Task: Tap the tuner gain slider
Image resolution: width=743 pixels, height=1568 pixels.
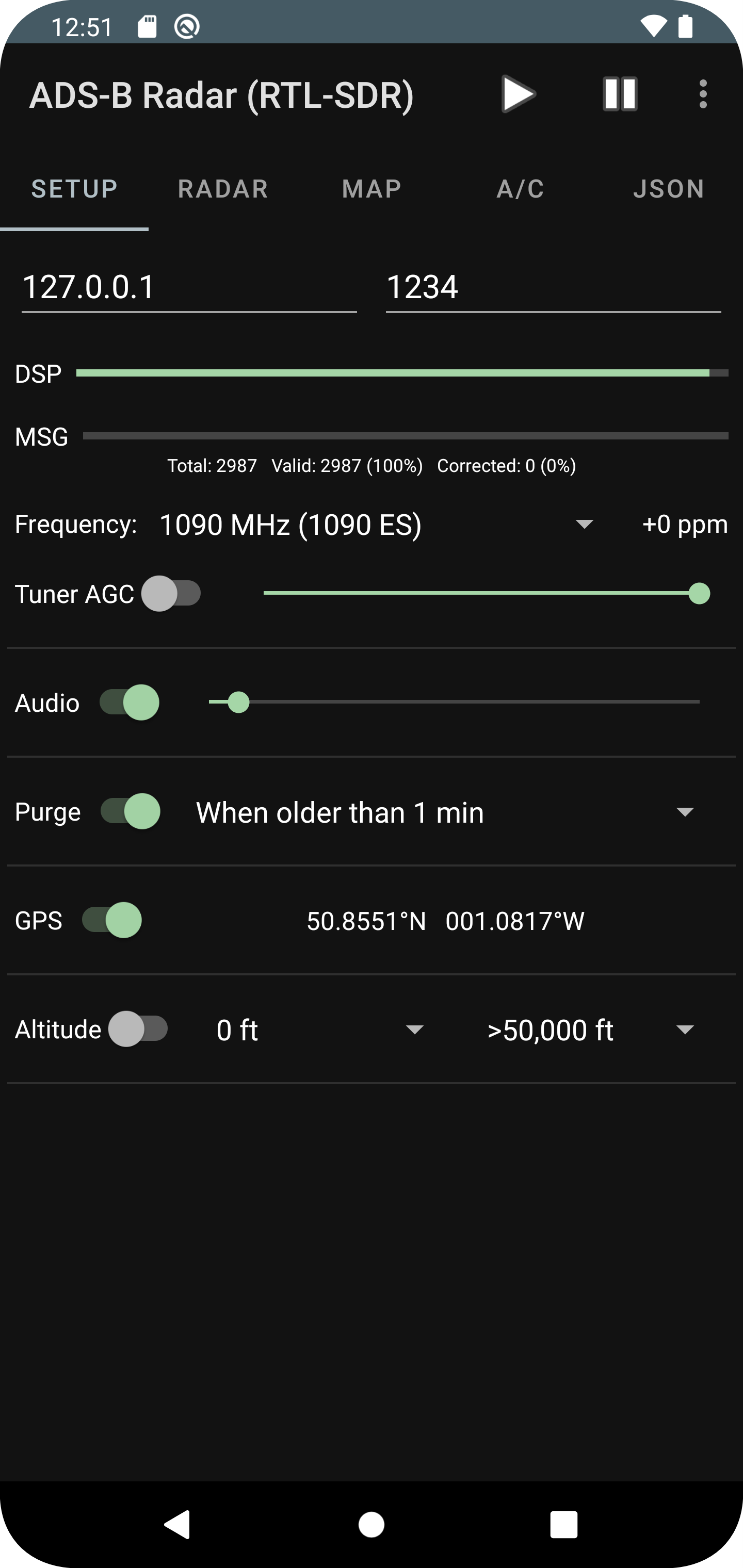Action: pyautogui.click(x=487, y=594)
